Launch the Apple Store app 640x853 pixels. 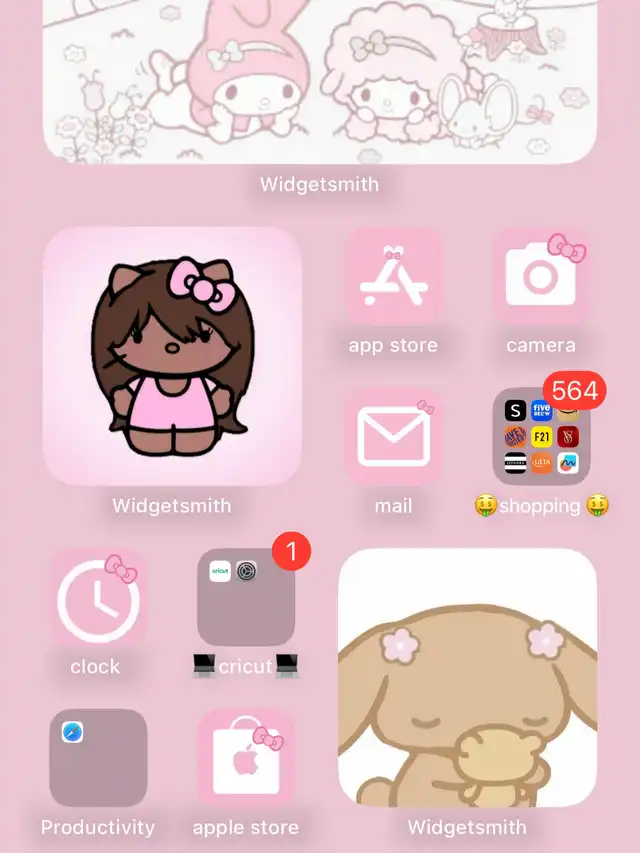(x=245, y=758)
